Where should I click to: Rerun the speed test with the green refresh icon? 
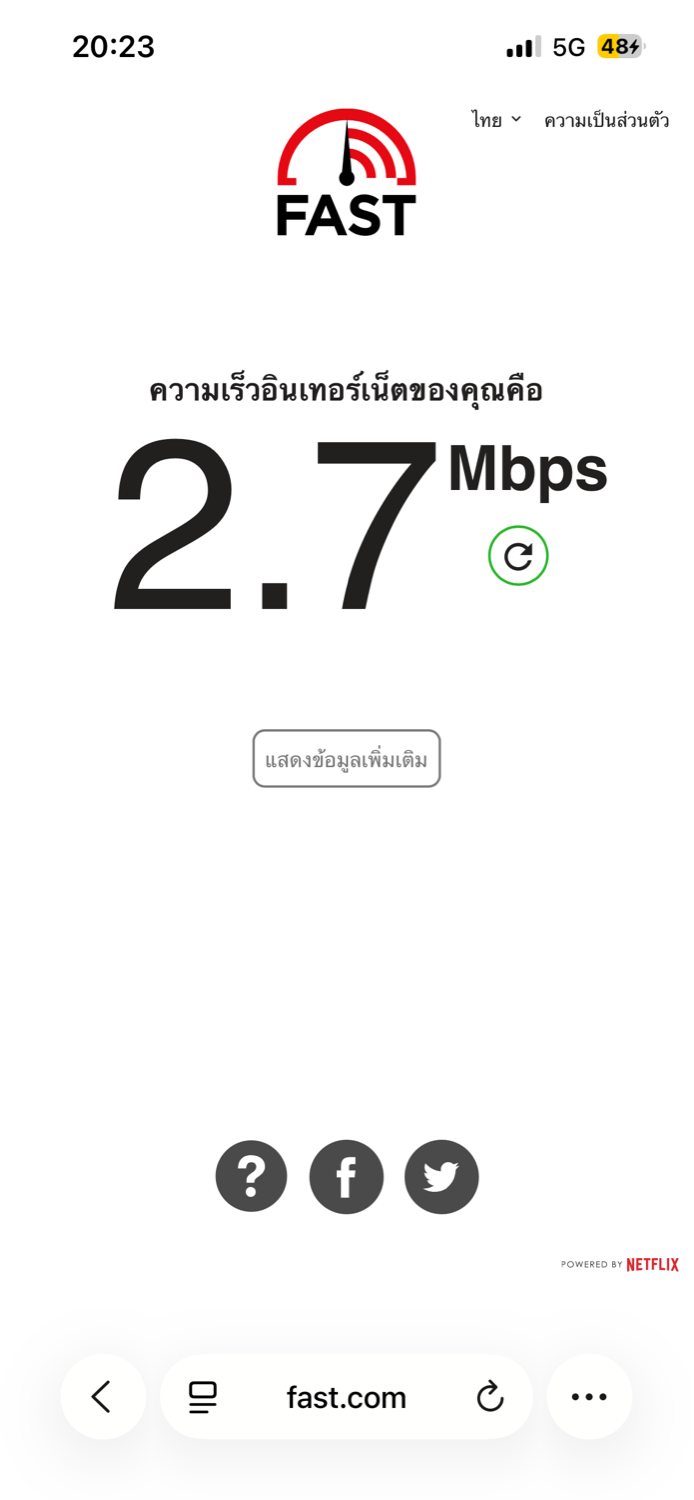518,556
